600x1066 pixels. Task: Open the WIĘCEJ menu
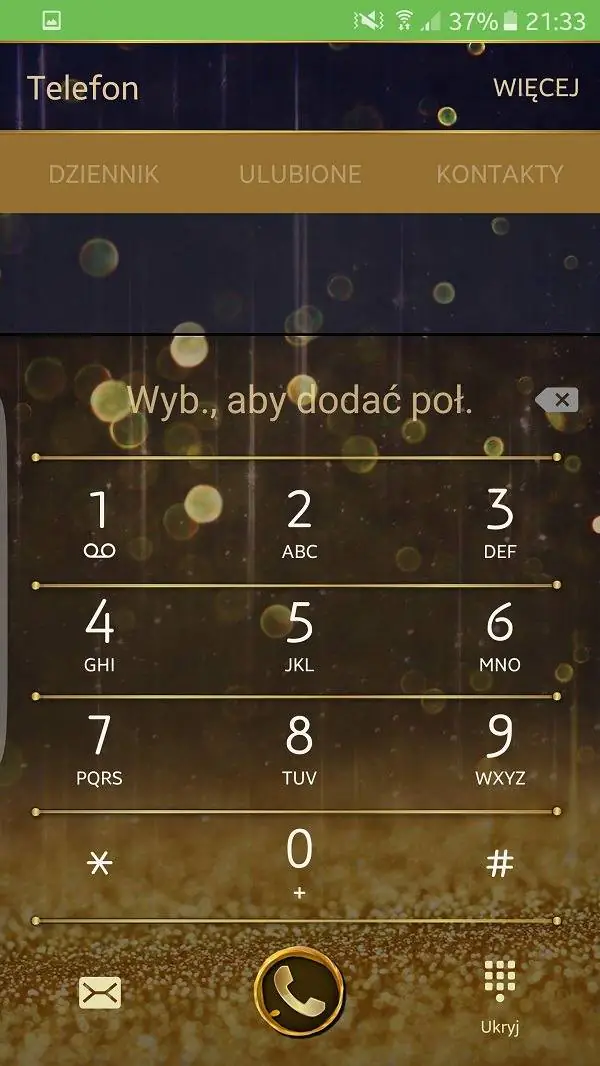pos(536,88)
